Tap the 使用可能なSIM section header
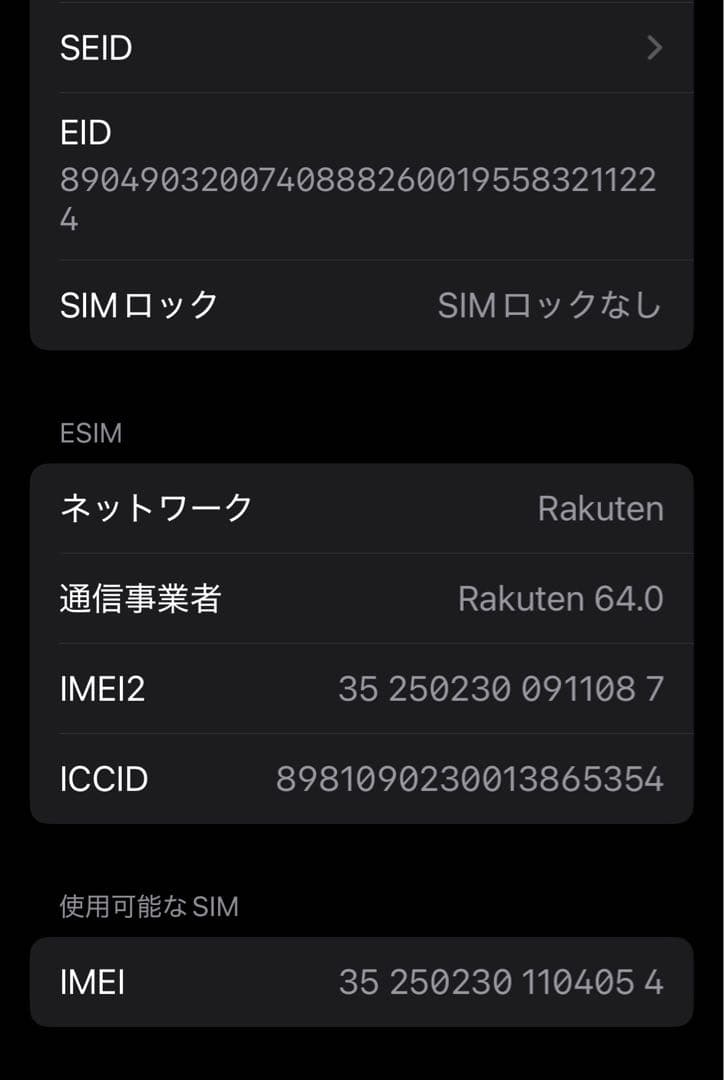Image resolution: width=724 pixels, height=1080 pixels. tap(147, 906)
